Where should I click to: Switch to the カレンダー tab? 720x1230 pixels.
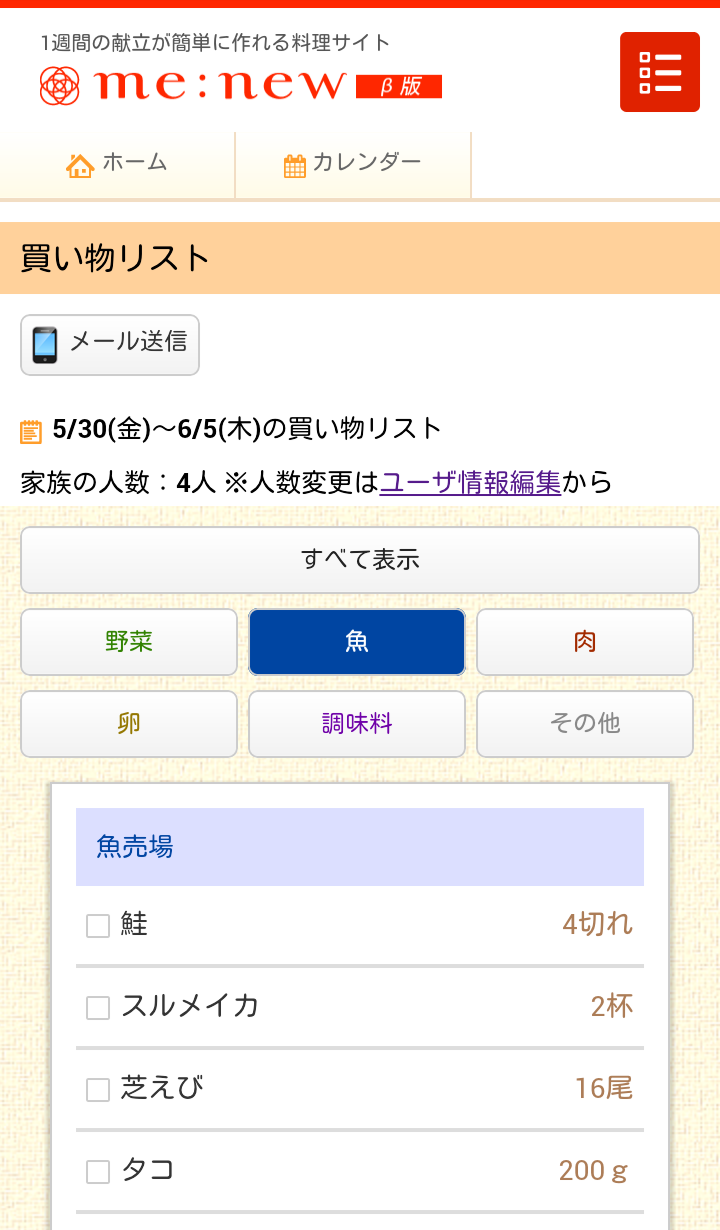[353, 164]
